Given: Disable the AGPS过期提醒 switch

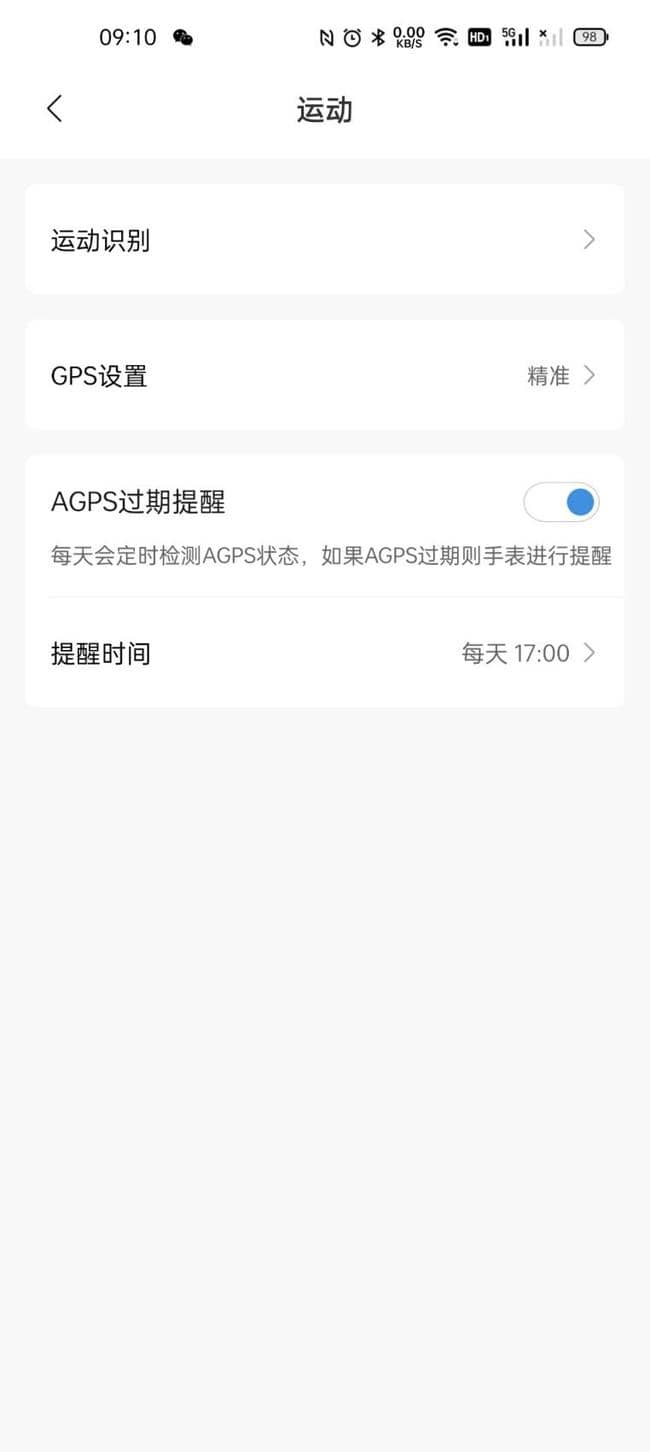Looking at the screenshot, I should [561, 502].
